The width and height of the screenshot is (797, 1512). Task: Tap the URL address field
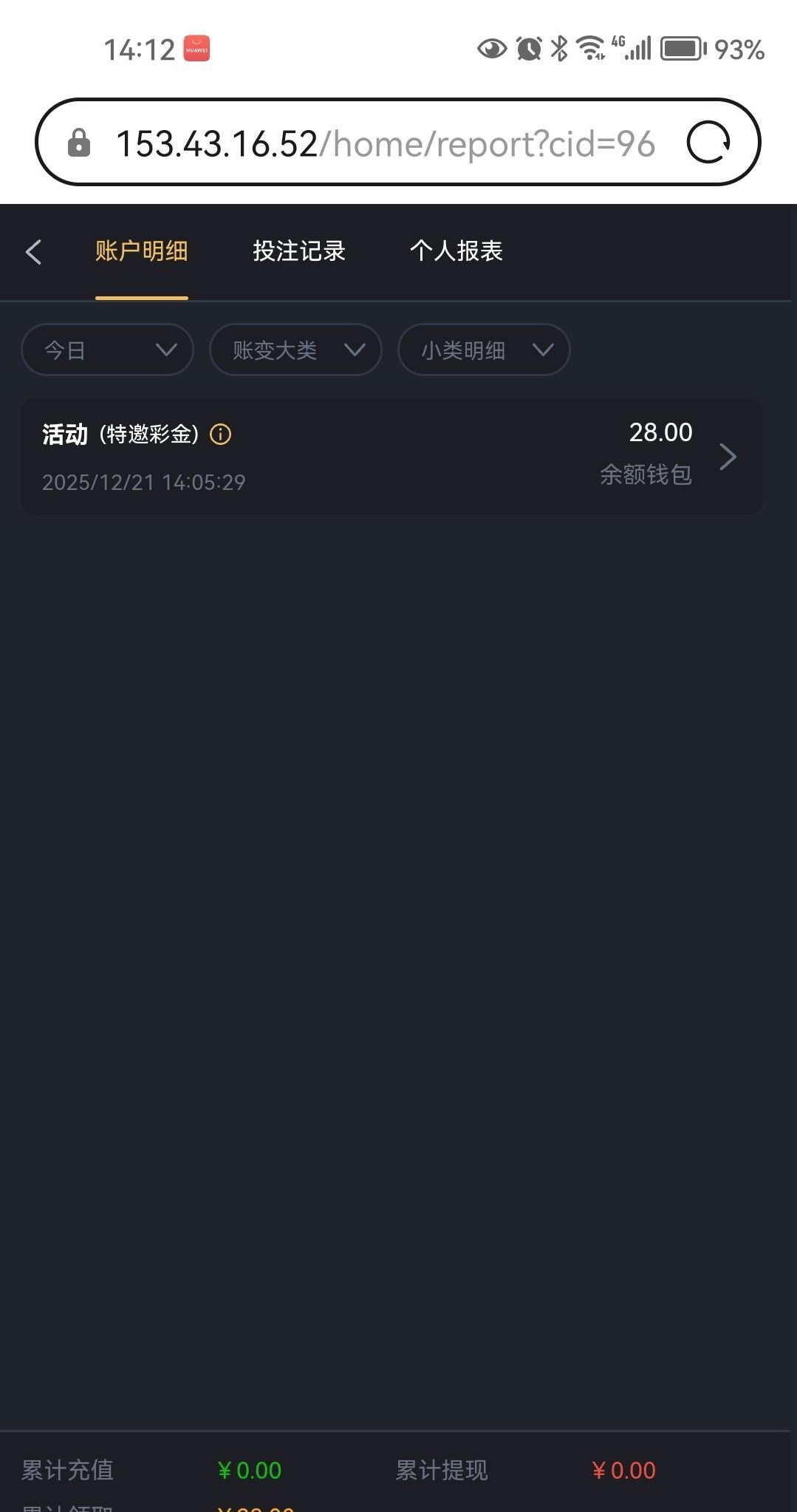(x=384, y=143)
